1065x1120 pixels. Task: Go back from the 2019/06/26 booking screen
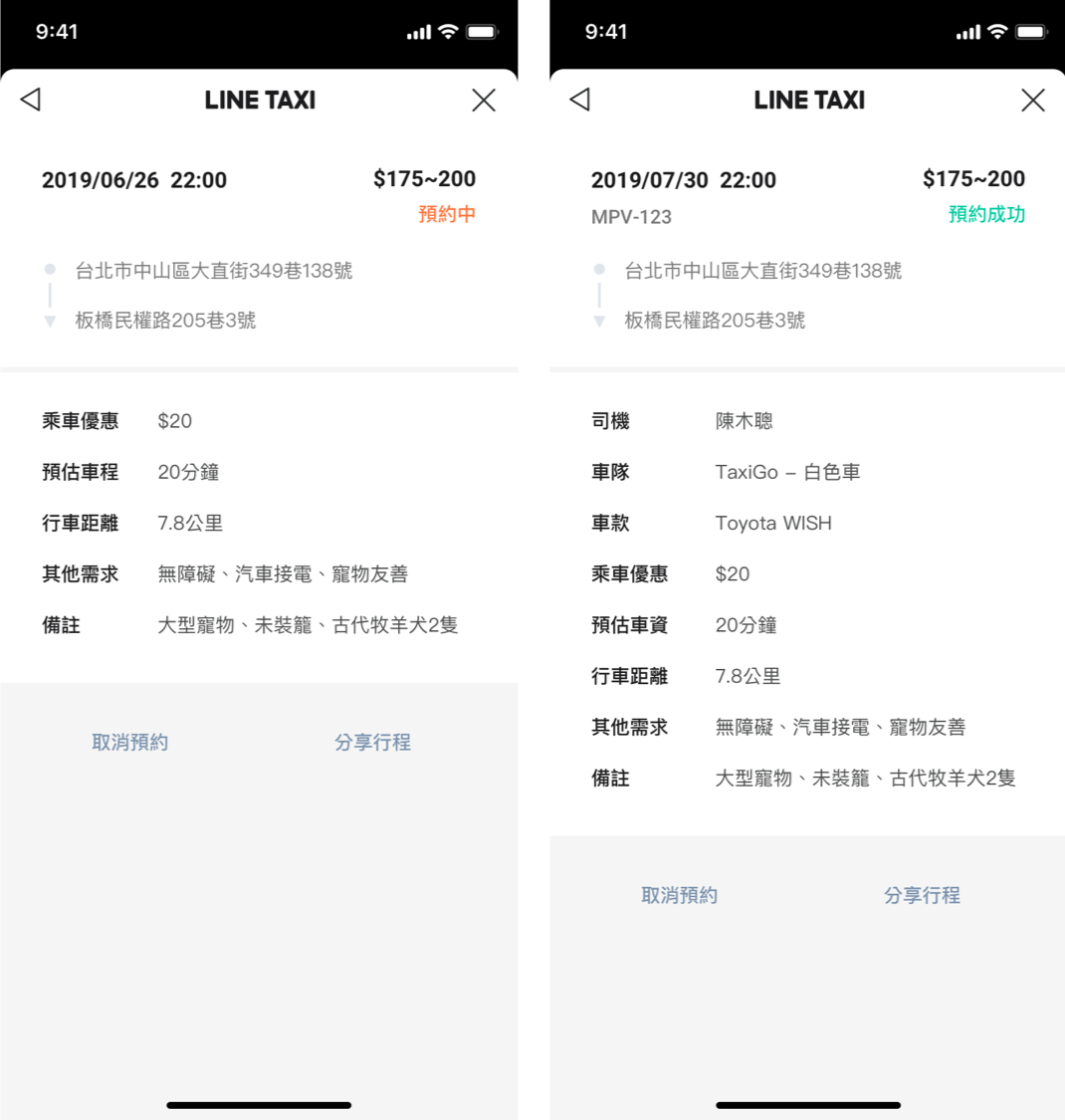tap(31, 100)
